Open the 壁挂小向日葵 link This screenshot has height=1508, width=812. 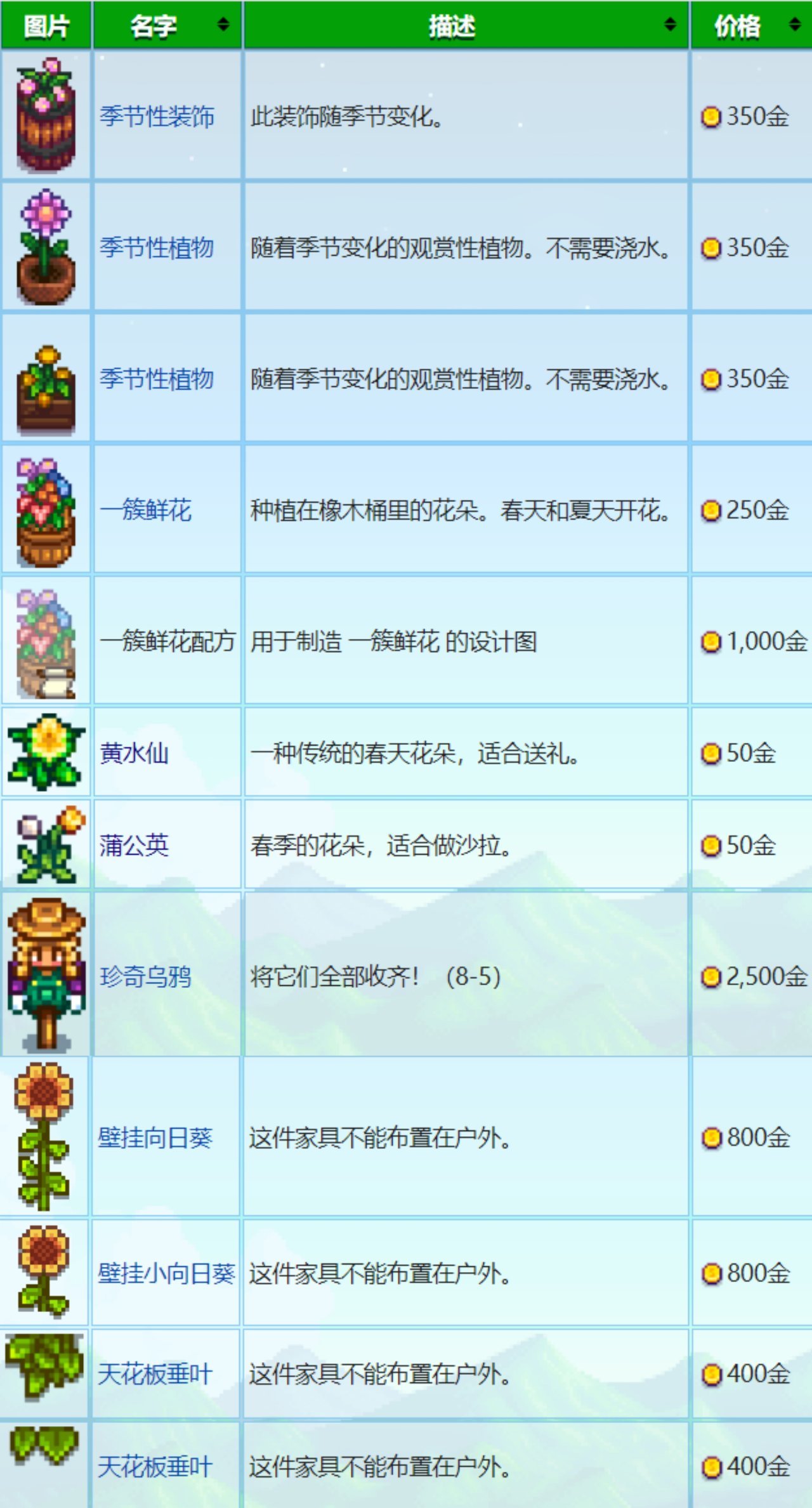tap(166, 1273)
